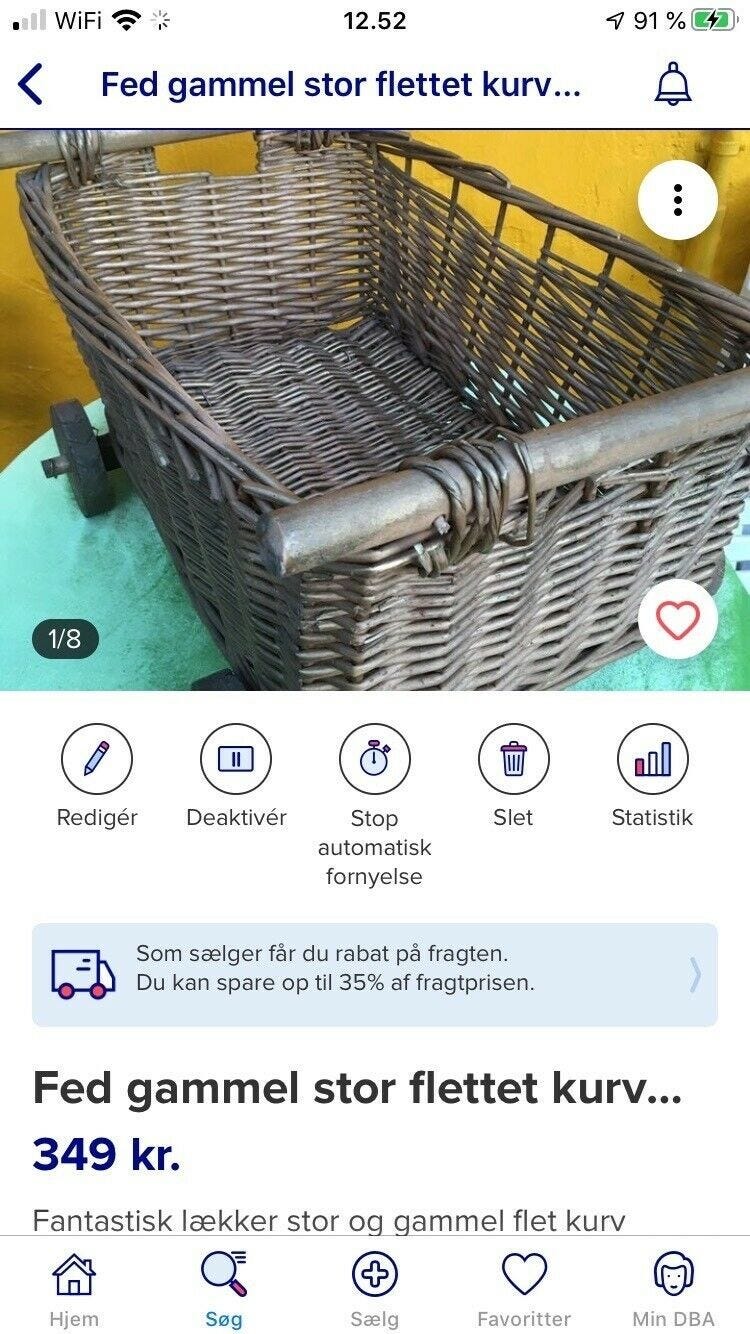The image size is (750, 1334).
Task: Tap the shipping truck icon in the banner
Action: click(x=78, y=968)
